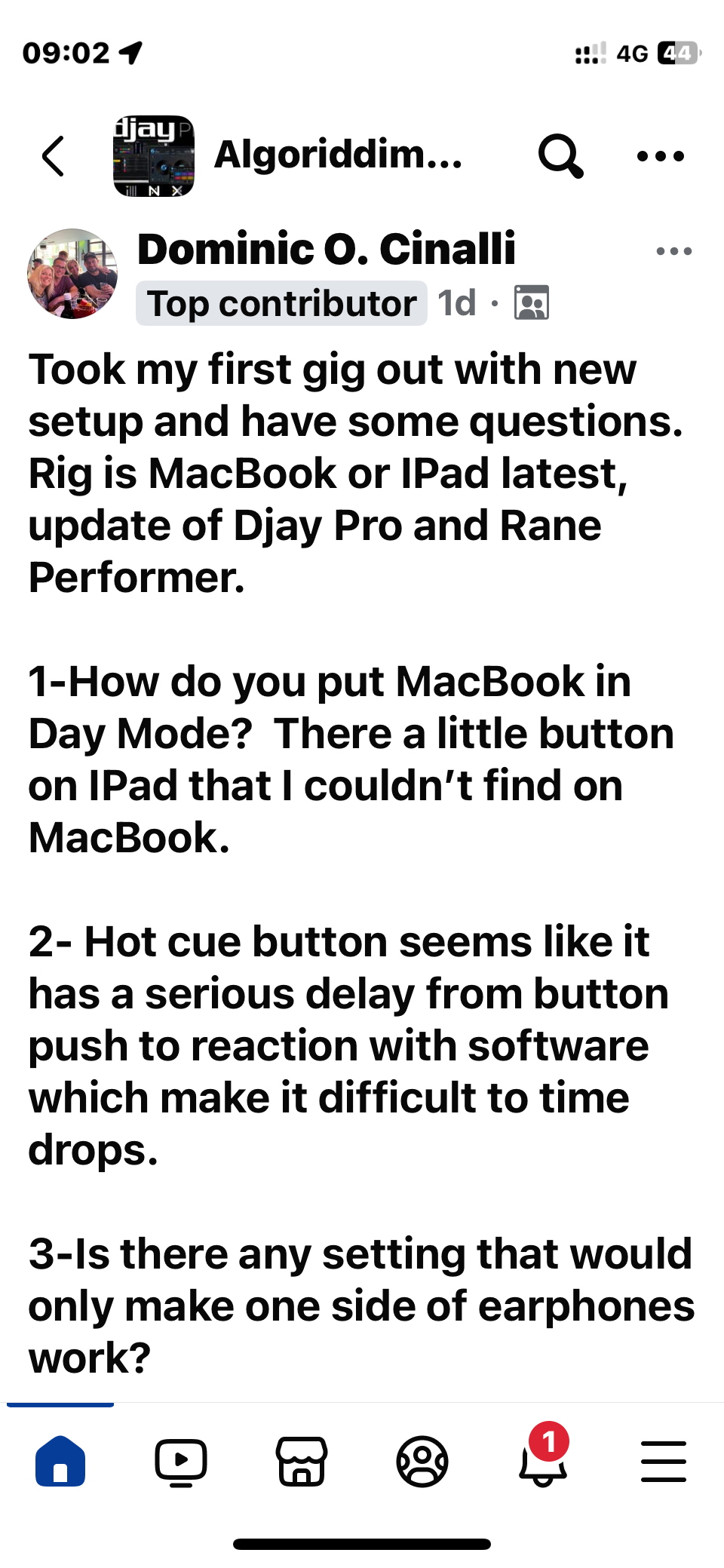Screen dimensions: 724x1568
Task: Open the post options menu
Action: tap(673, 251)
